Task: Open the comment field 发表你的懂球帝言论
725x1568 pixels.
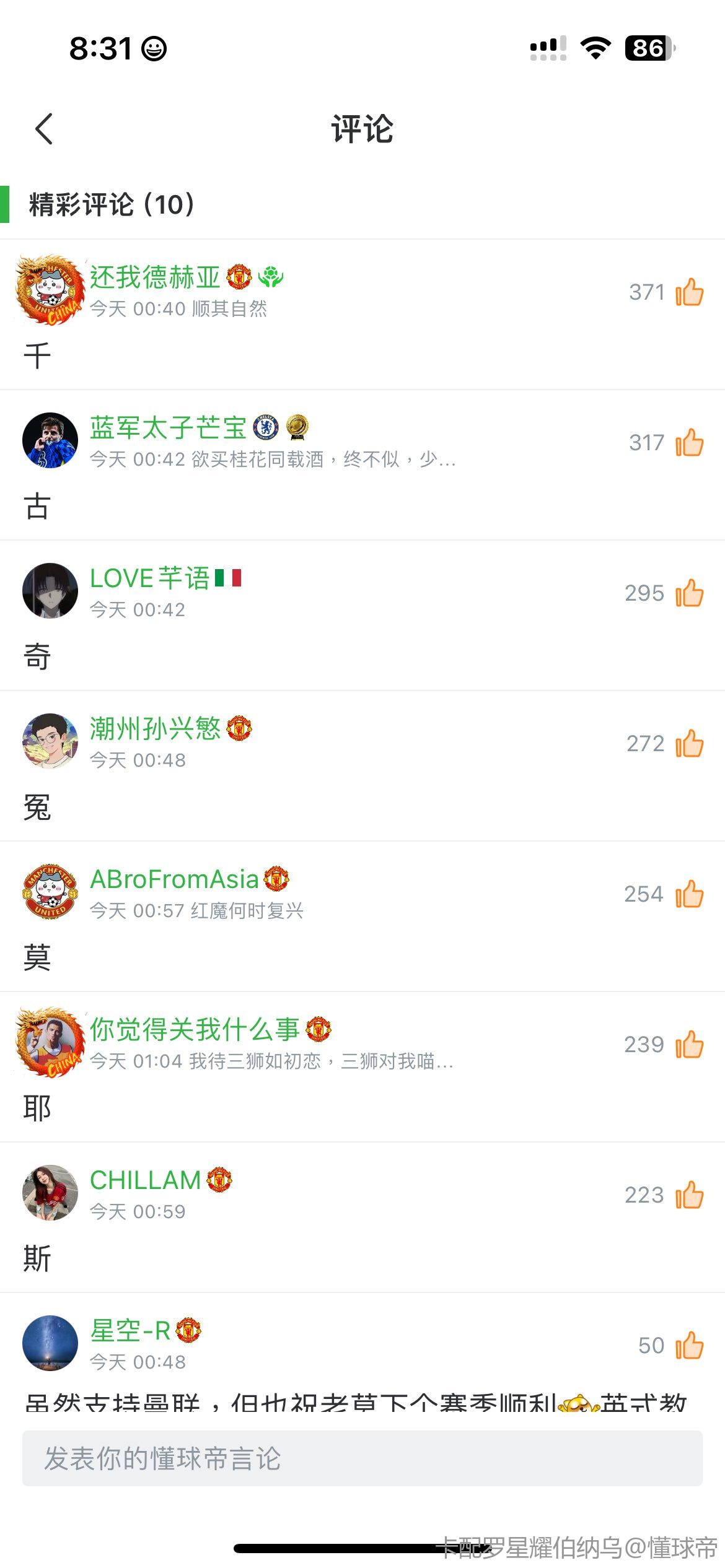Action: pos(362,1458)
